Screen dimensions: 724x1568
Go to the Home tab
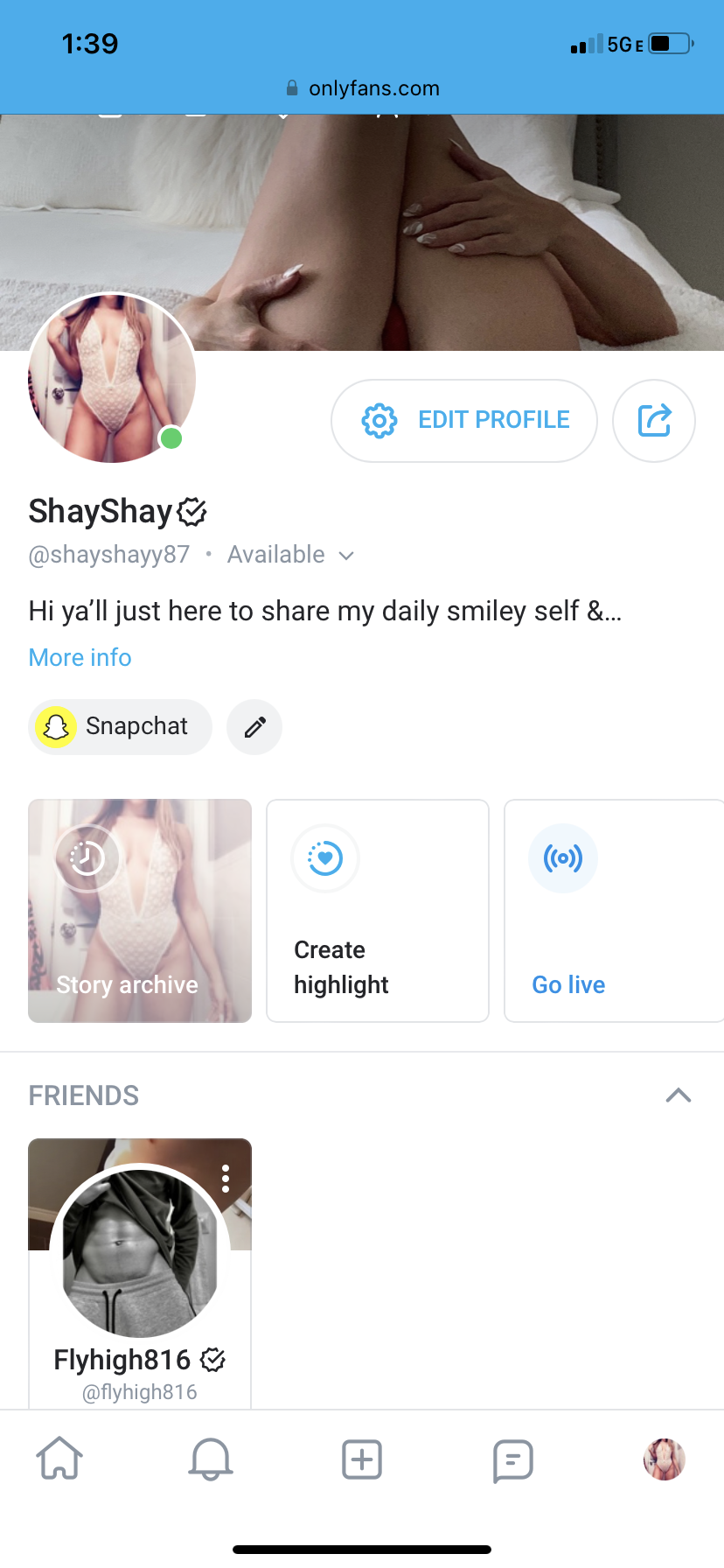coord(59,1459)
